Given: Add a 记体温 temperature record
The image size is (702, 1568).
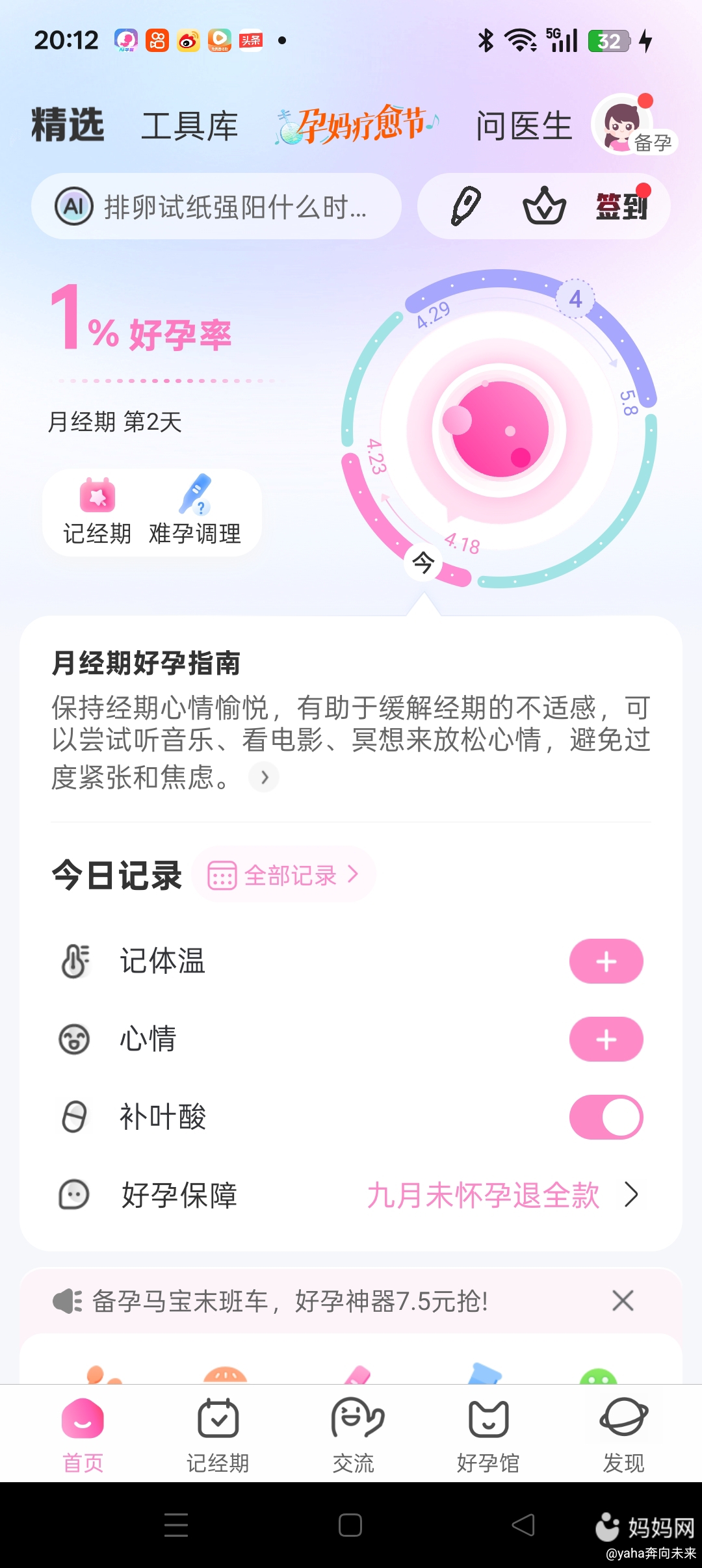Looking at the screenshot, I should pyautogui.click(x=606, y=961).
